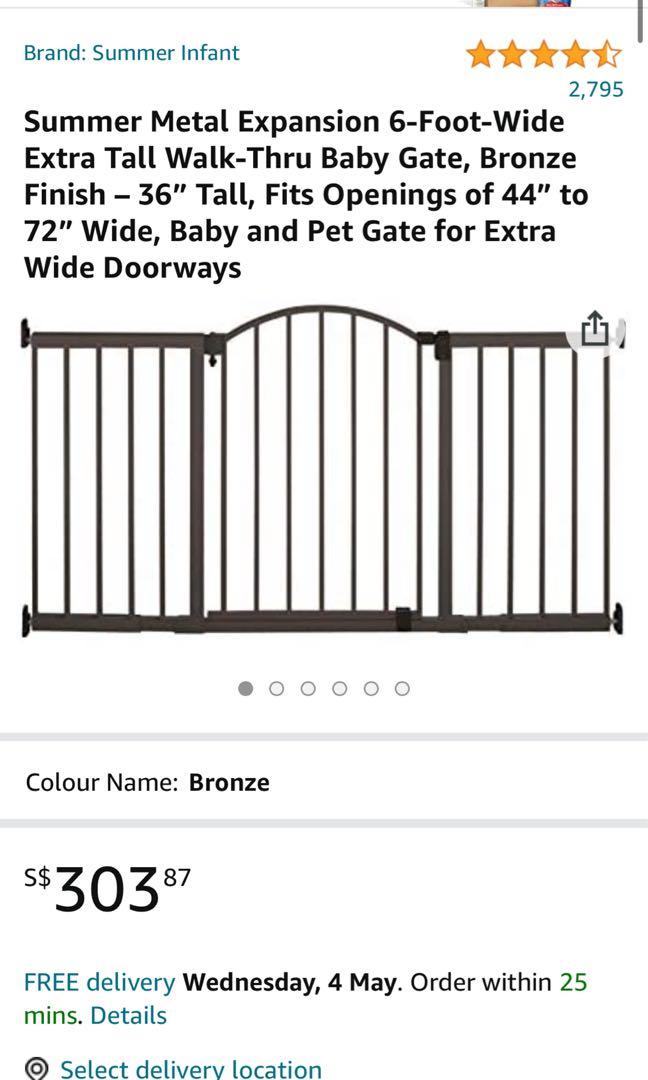Open the star rating reviews

click(x=543, y=54)
